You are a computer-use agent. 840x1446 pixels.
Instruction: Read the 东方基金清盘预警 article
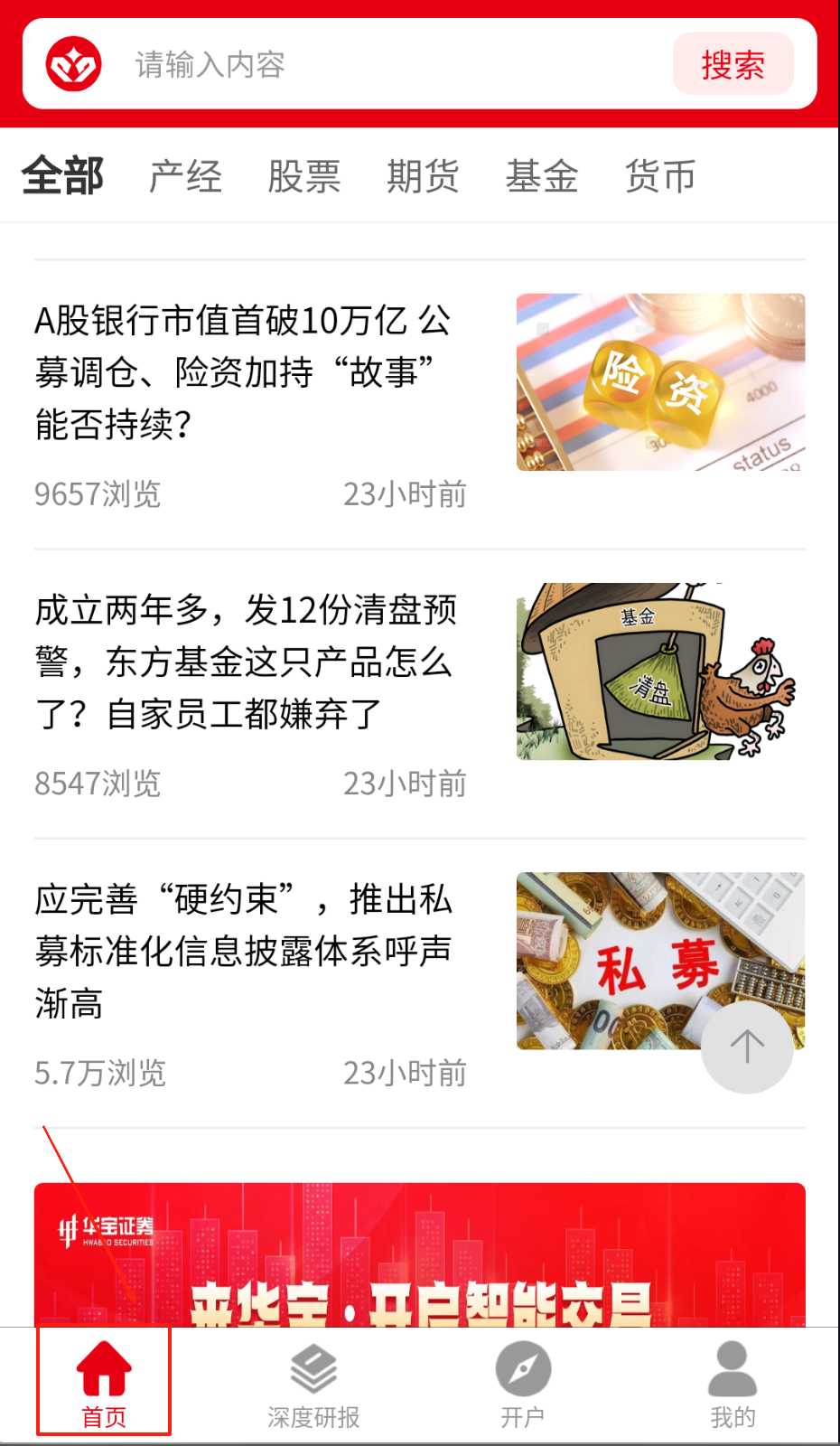point(246,662)
